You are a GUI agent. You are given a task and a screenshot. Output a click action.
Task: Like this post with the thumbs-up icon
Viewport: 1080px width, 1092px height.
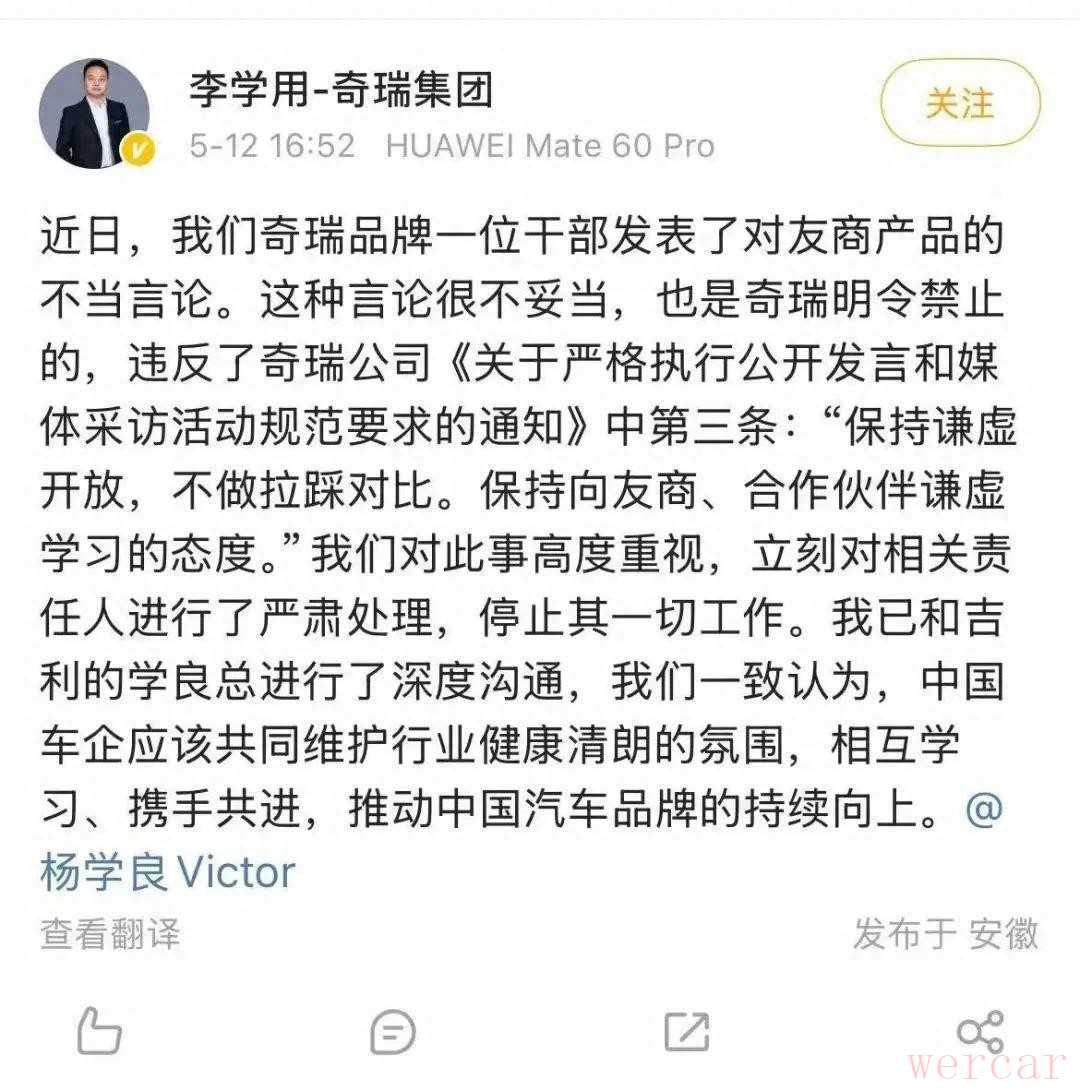click(100, 1031)
